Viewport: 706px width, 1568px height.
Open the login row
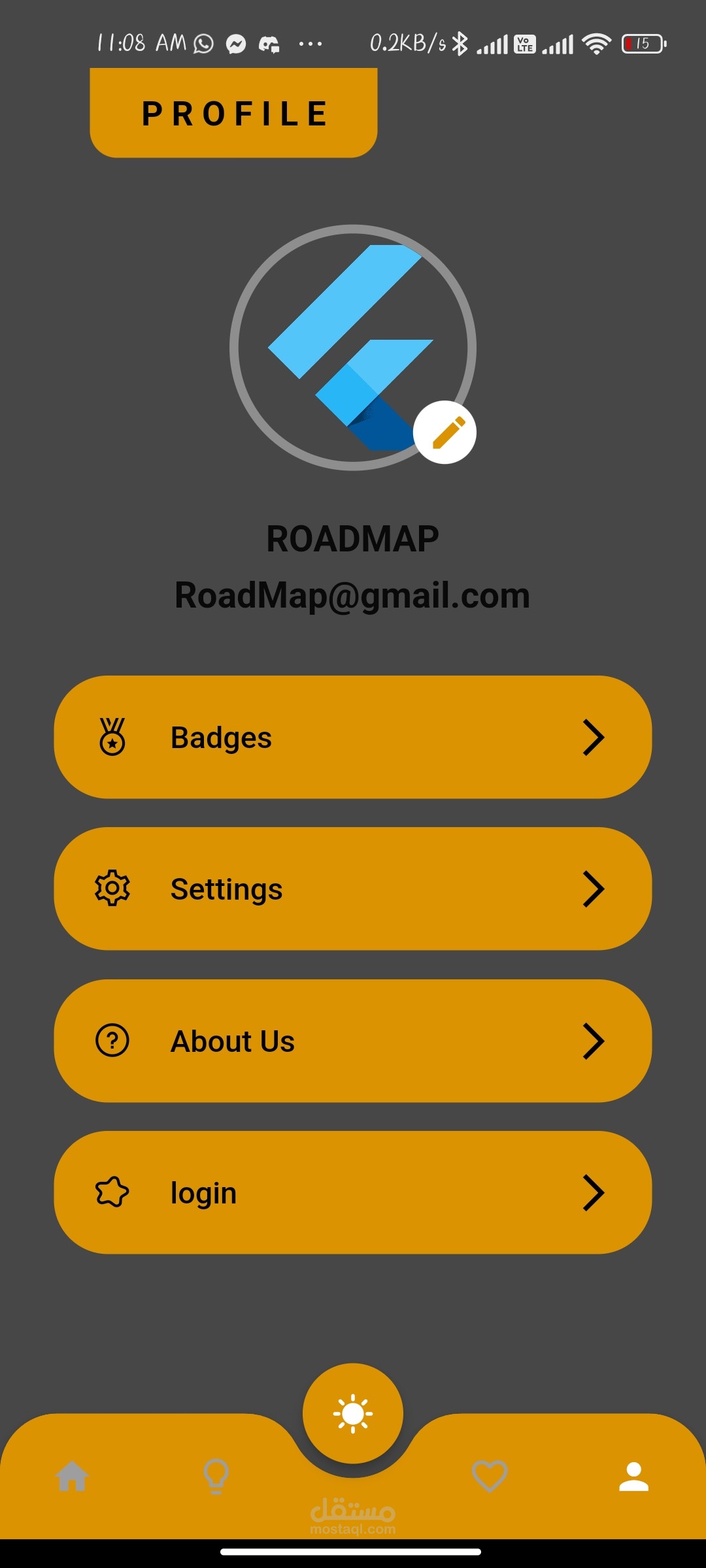click(x=353, y=1192)
